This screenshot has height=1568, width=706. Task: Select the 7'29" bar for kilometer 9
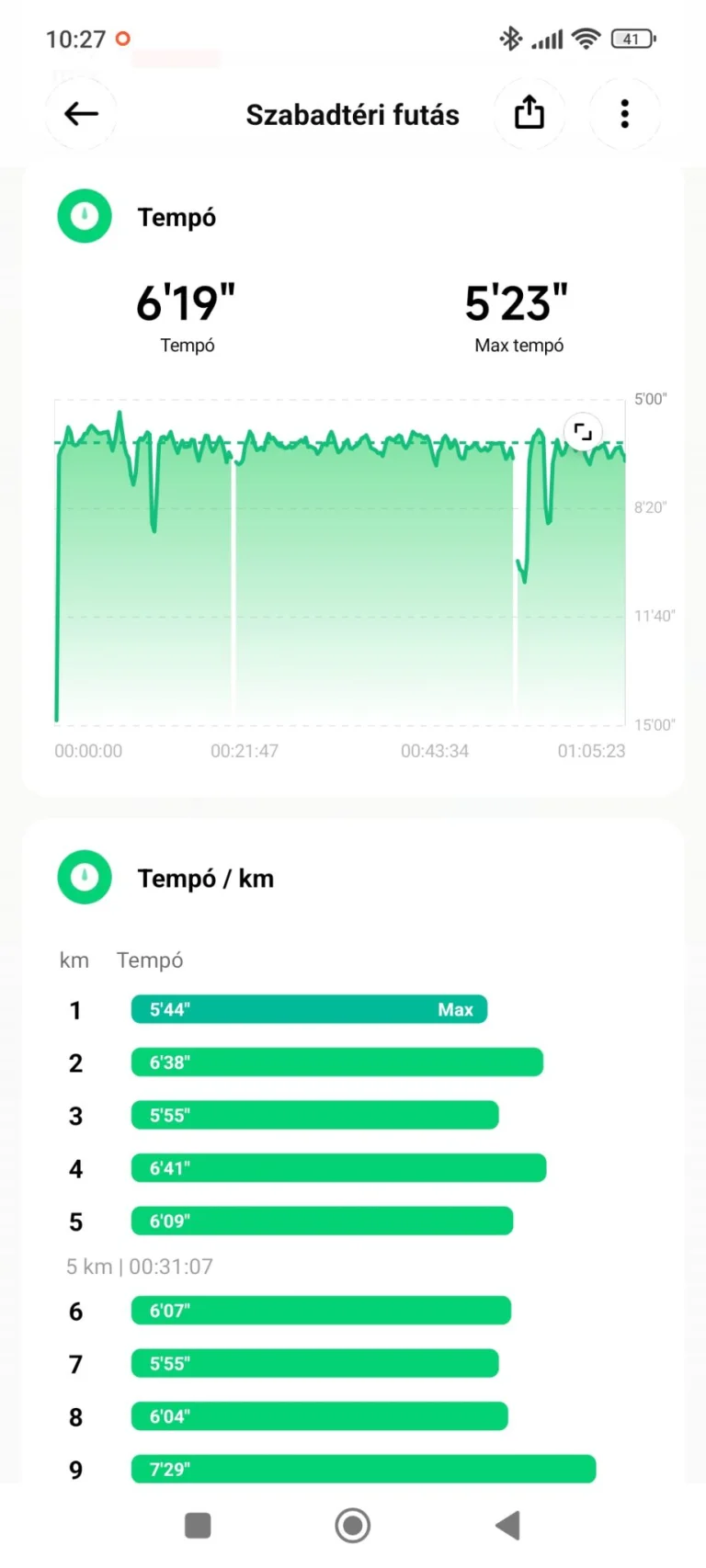pos(364,1470)
